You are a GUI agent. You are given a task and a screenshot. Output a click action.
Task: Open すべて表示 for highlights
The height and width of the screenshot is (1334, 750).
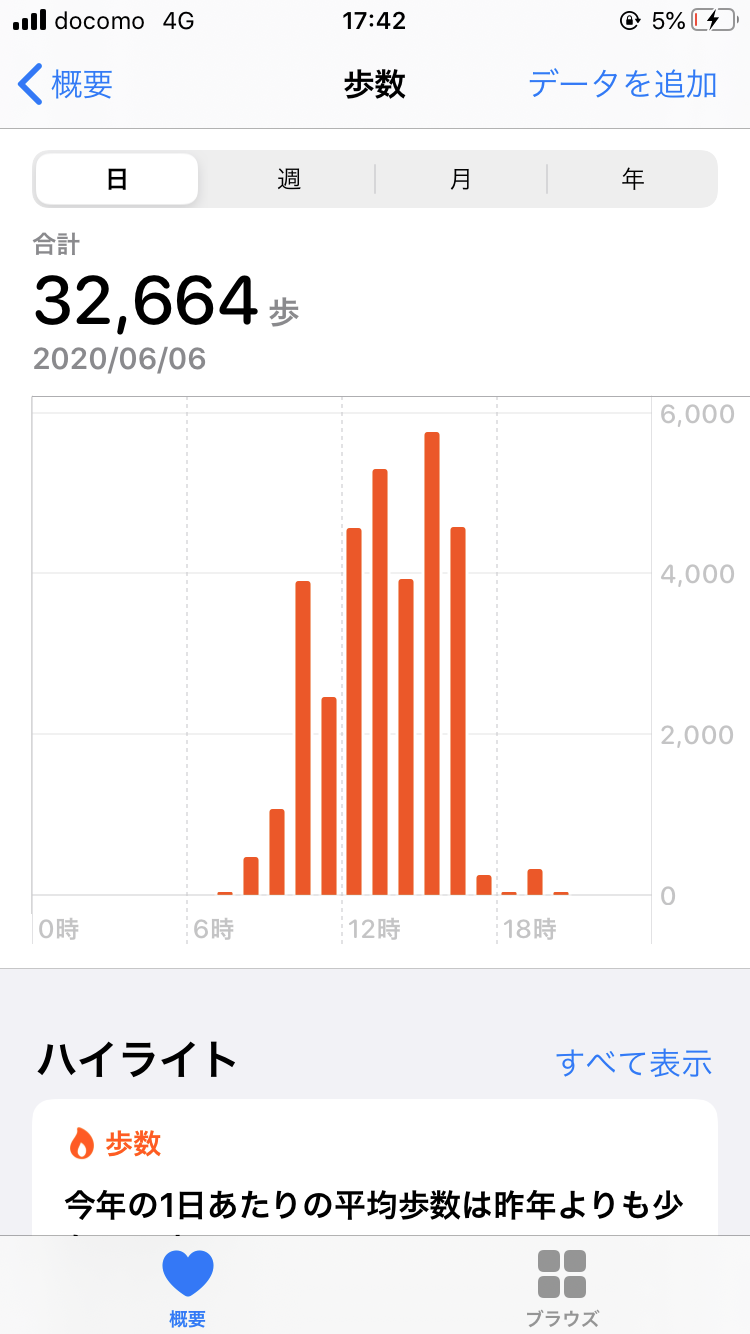tap(634, 1062)
